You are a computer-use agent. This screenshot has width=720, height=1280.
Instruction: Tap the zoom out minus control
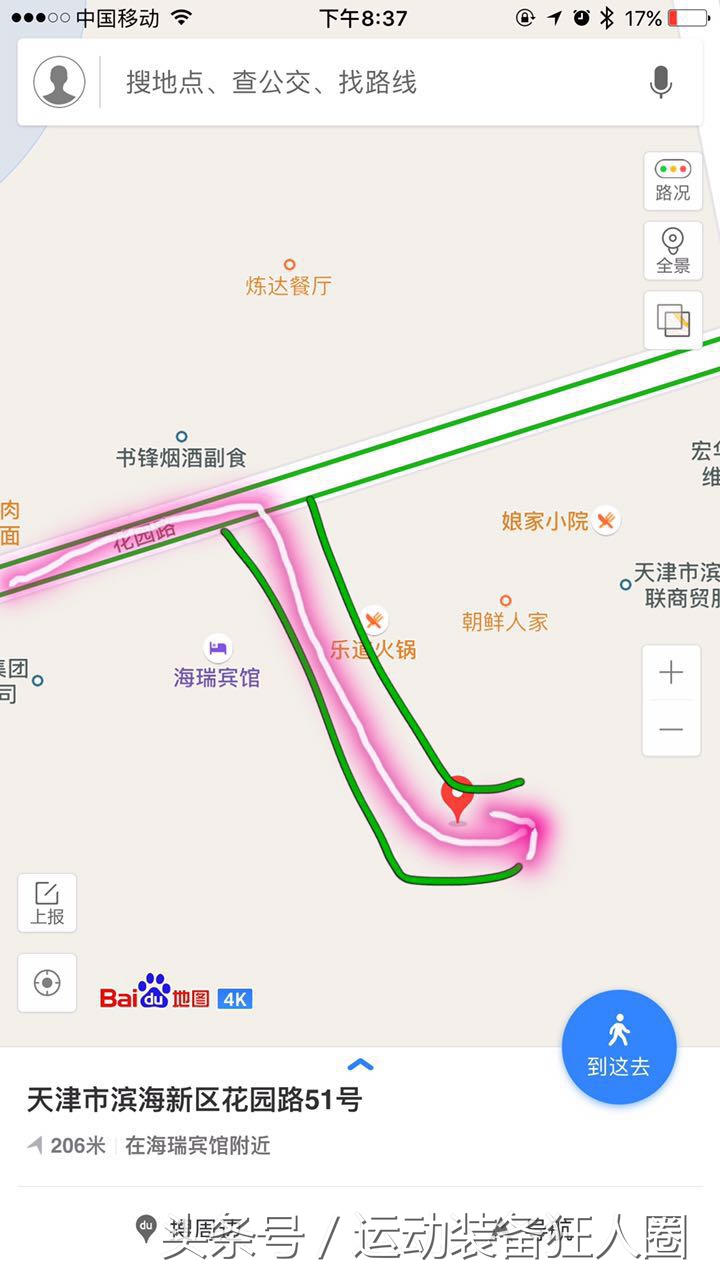click(671, 728)
